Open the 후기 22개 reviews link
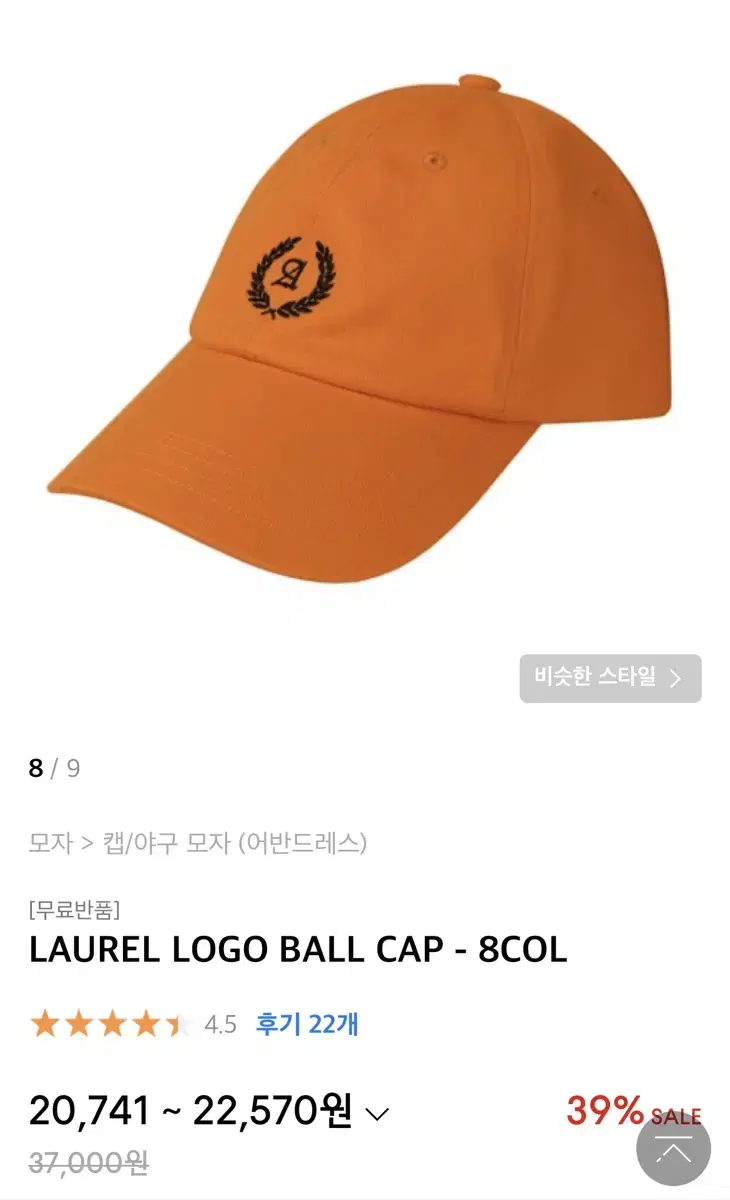 305,1022
